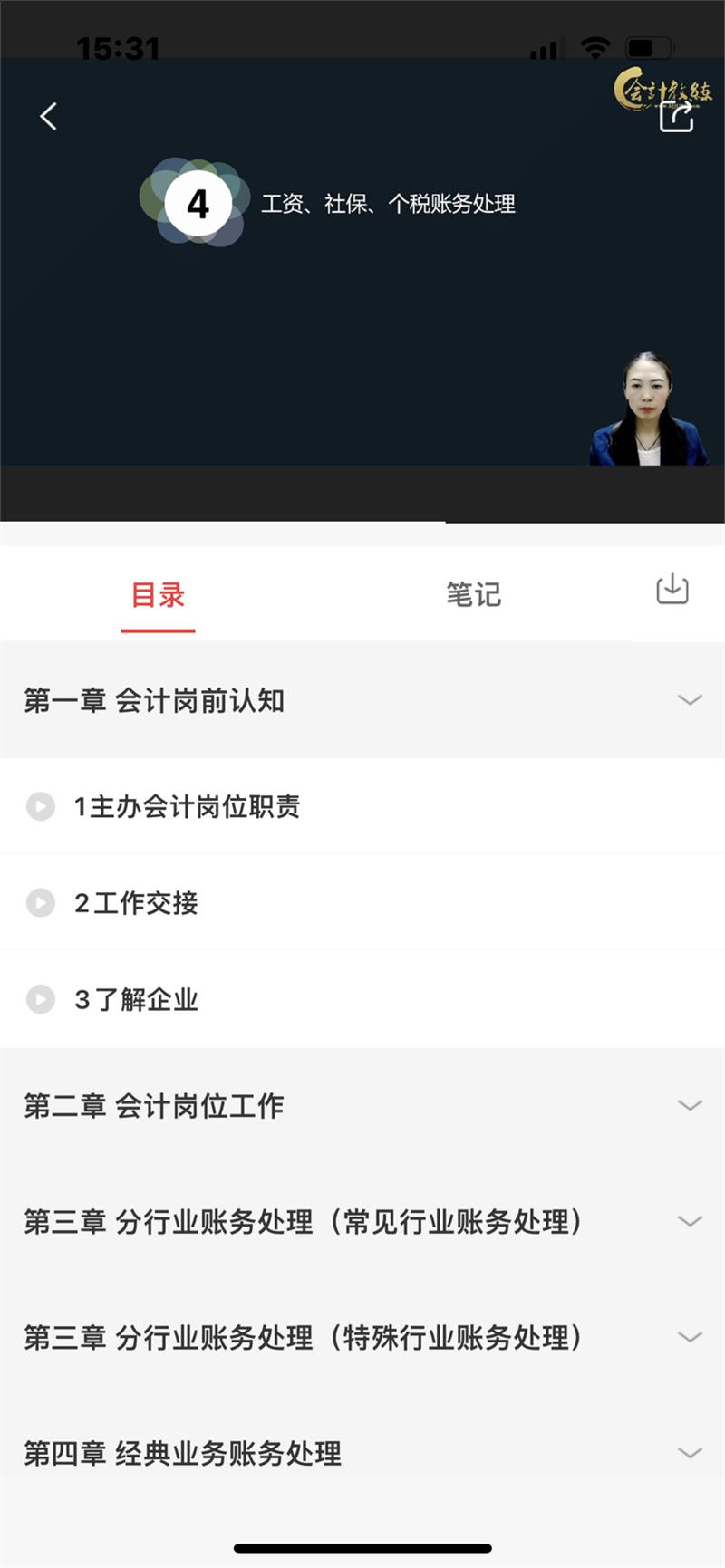The height and width of the screenshot is (1568, 725).
Task: Open lesson 2工作交接
Action: pyautogui.click(x=136, y=903)
